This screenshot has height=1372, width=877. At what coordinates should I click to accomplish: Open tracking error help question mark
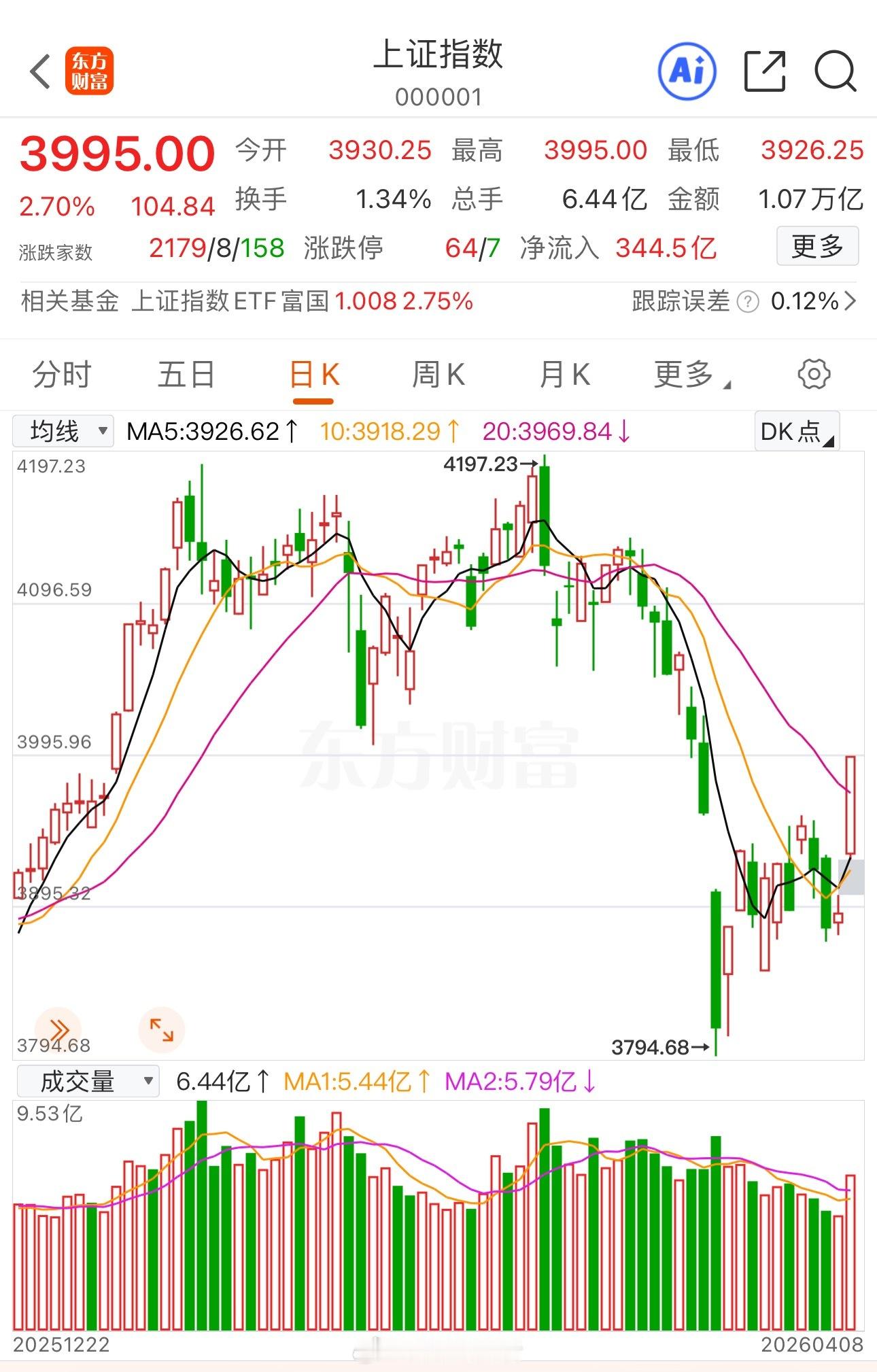(747, 302)
